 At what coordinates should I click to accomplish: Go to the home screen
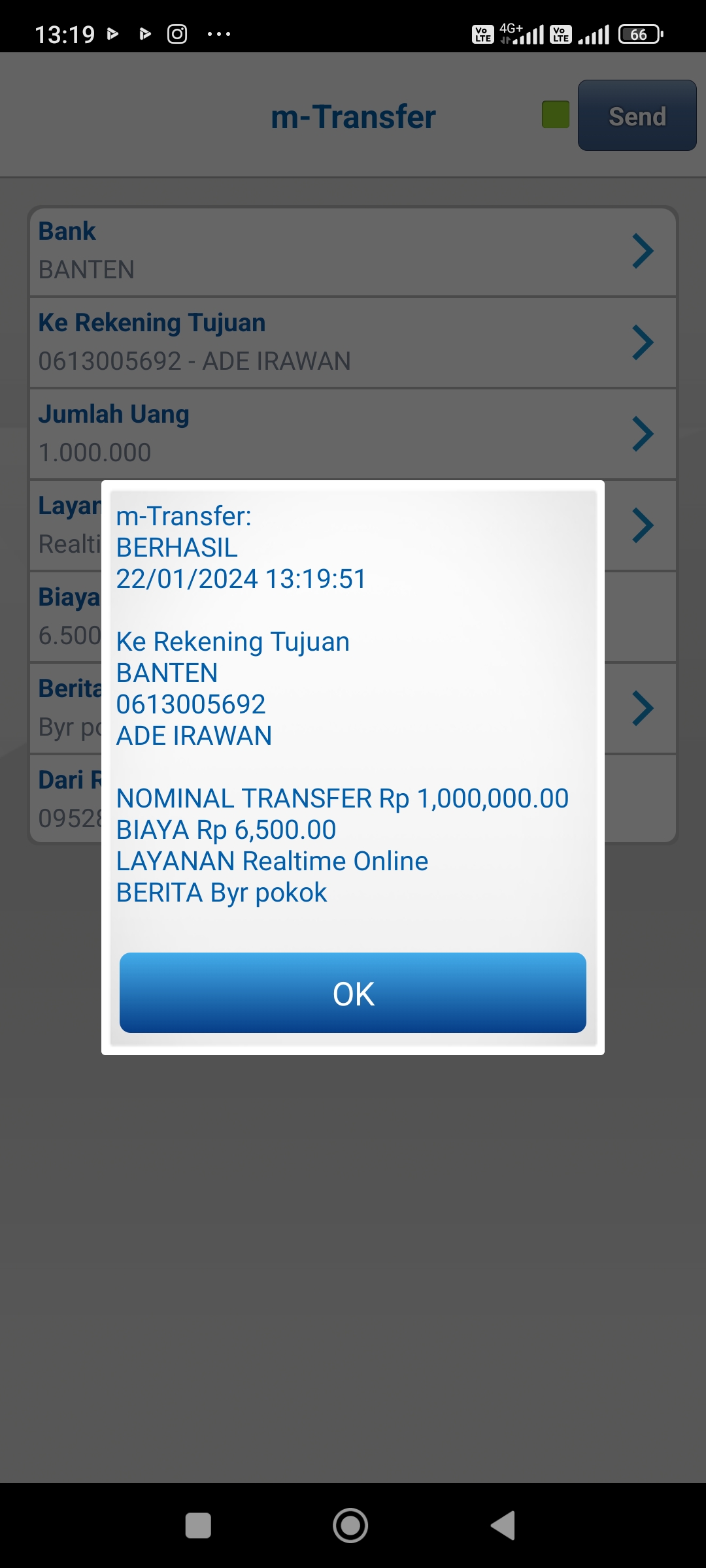(x=350, y=1526)
